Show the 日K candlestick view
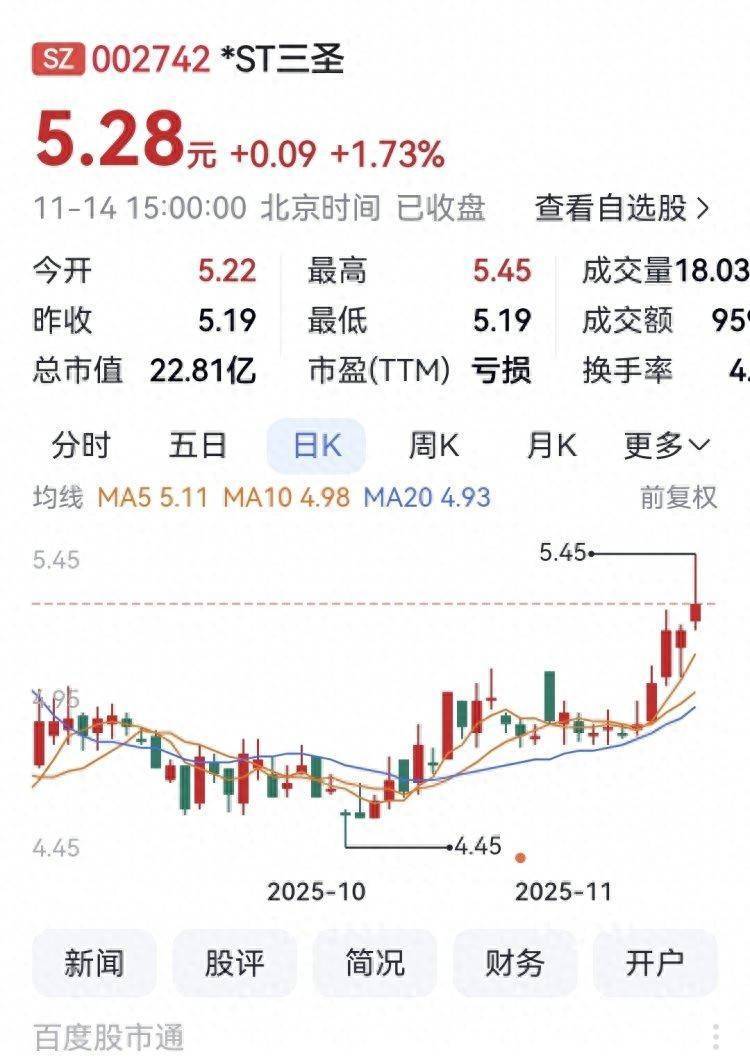Viewport: 750px width, 1060px height. pyautogui.click(x=316, y=446)
